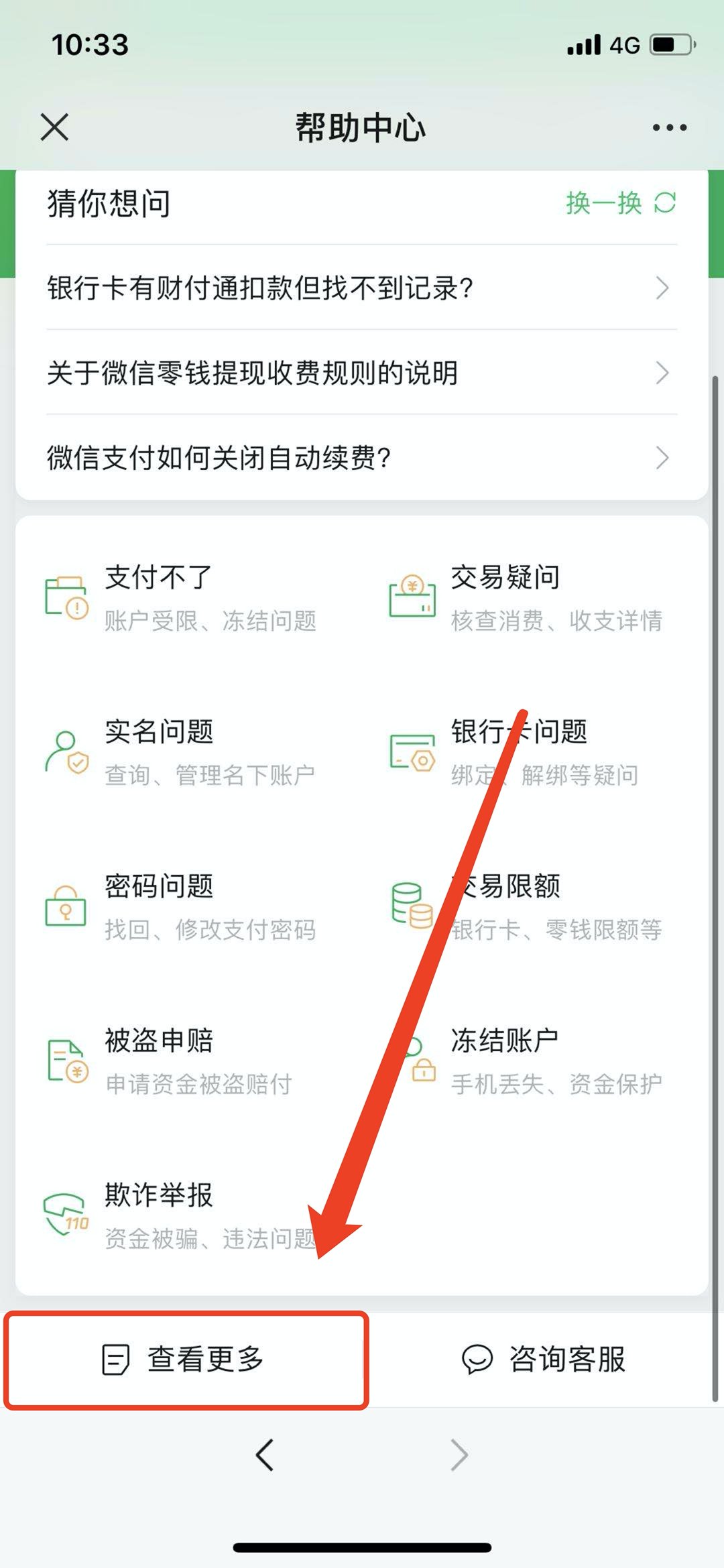Select the 支付不了 help category
Image resolution: width=724 pixels, height=1568 pixels.
tap(181, 598)
